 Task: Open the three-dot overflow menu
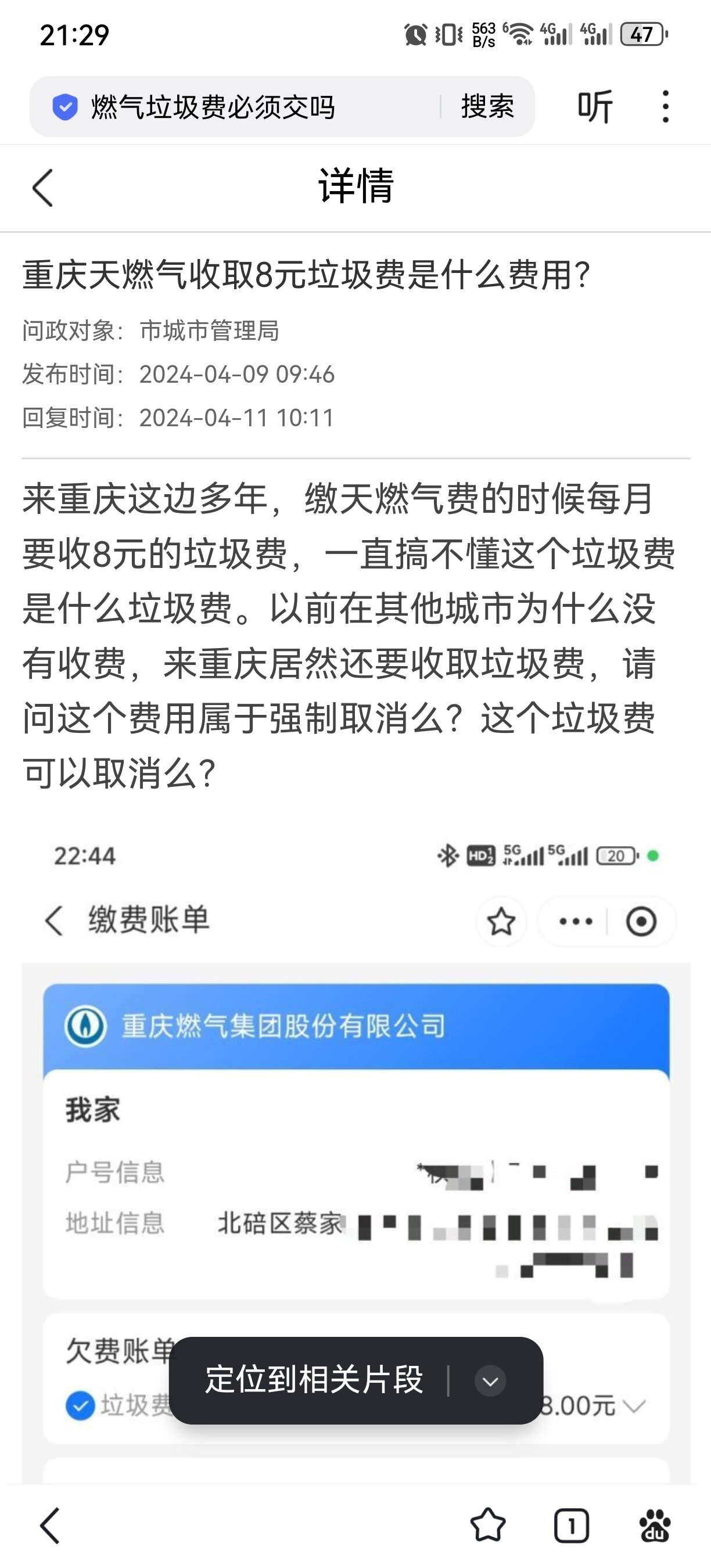(x=665, y=107)
